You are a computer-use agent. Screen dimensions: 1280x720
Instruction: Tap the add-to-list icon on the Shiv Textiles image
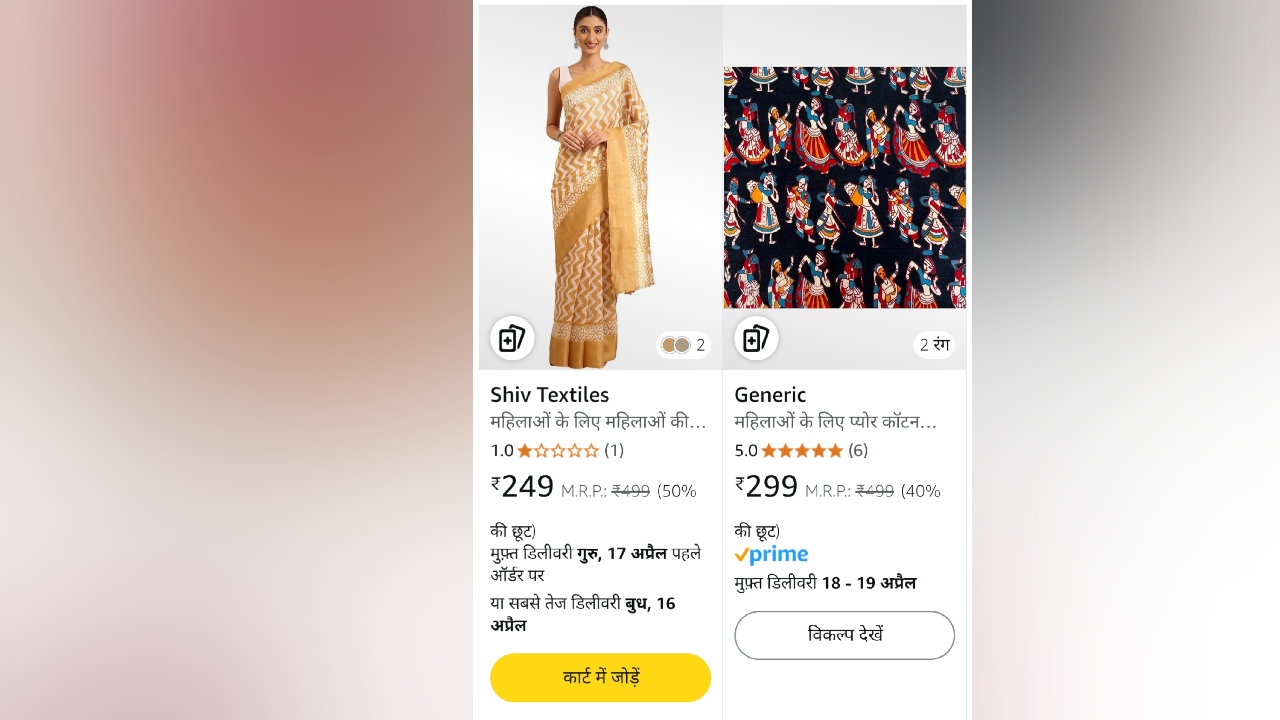pos(512,338)
